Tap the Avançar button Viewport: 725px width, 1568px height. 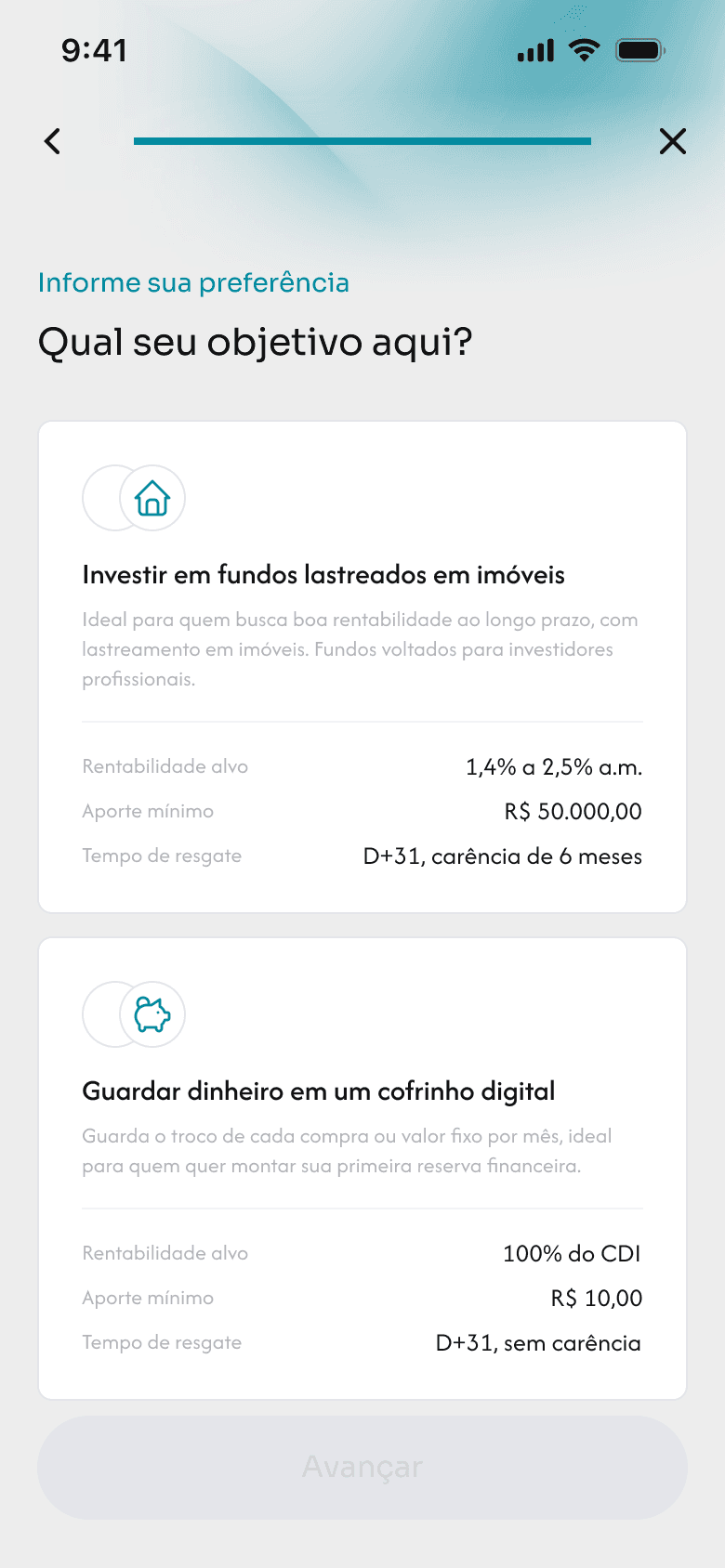click(x=362, y=1467)
